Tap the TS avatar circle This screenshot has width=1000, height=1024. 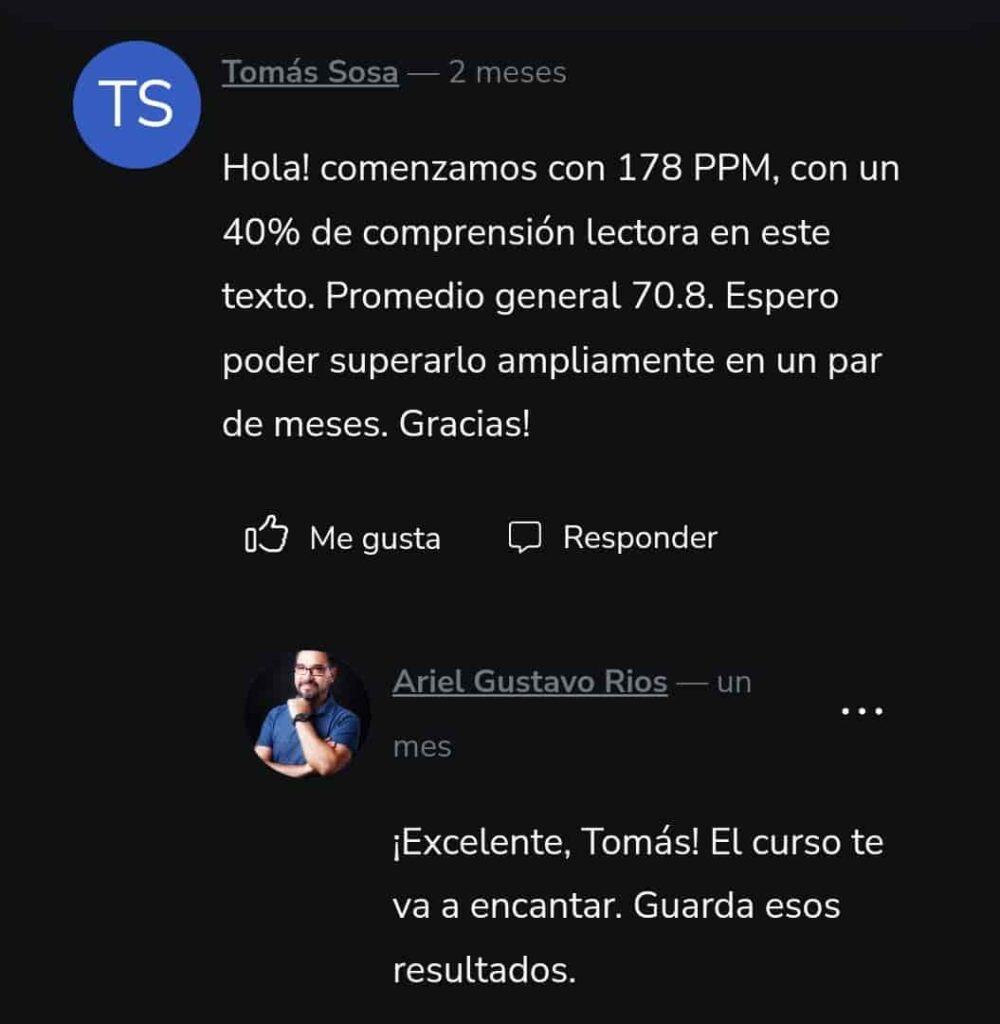click(x=137, y=105)
